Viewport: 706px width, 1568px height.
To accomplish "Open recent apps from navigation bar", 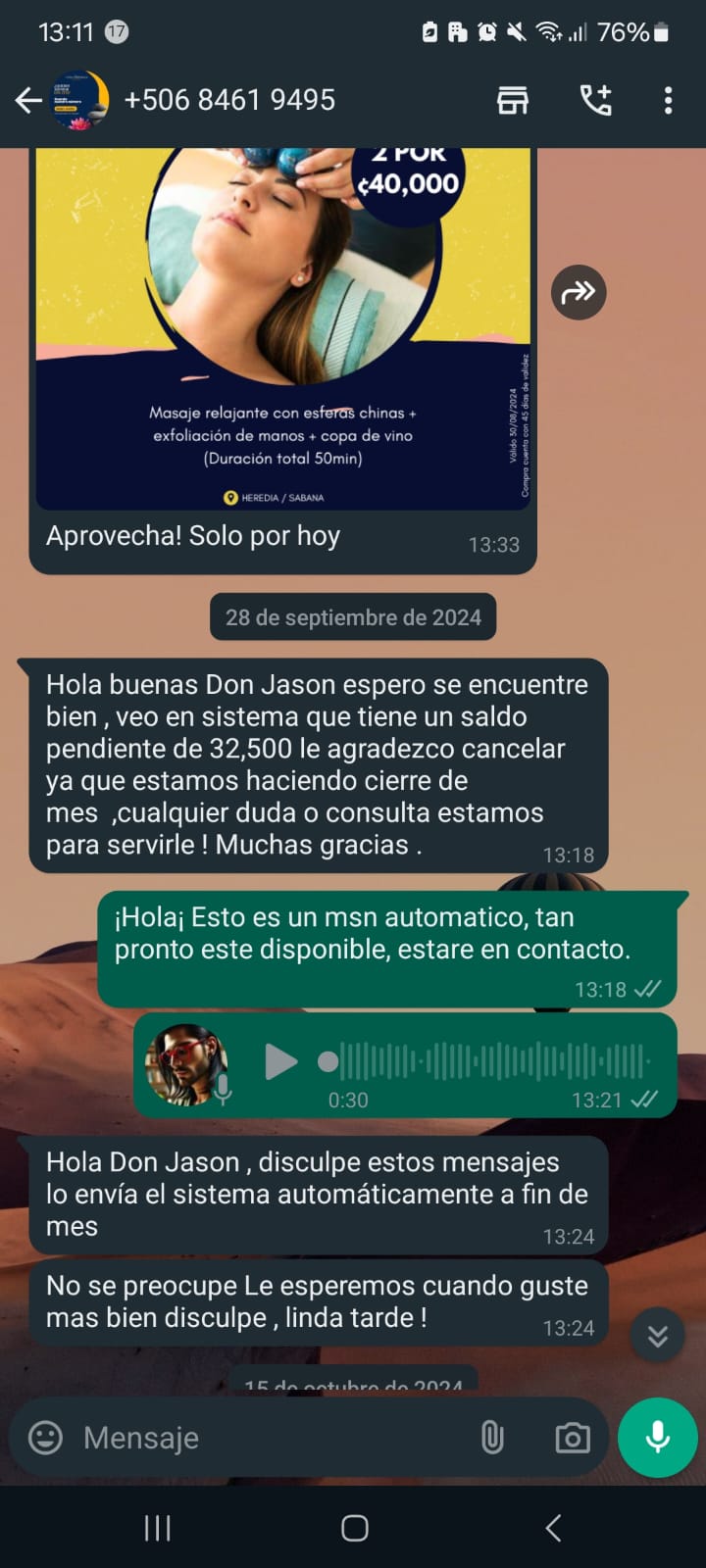I will tap(157, 1528).
